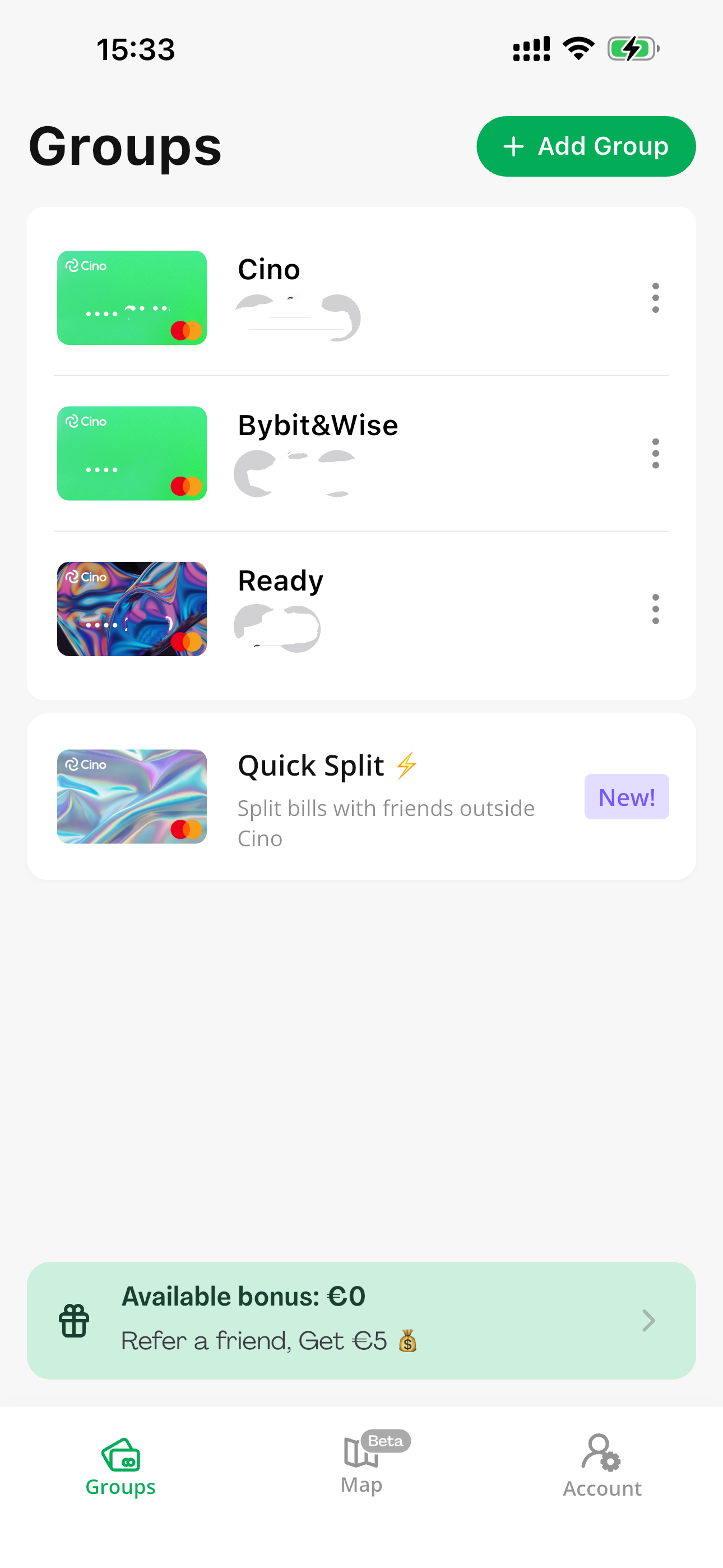Open the three-dot menu for the Ready group

655,608
